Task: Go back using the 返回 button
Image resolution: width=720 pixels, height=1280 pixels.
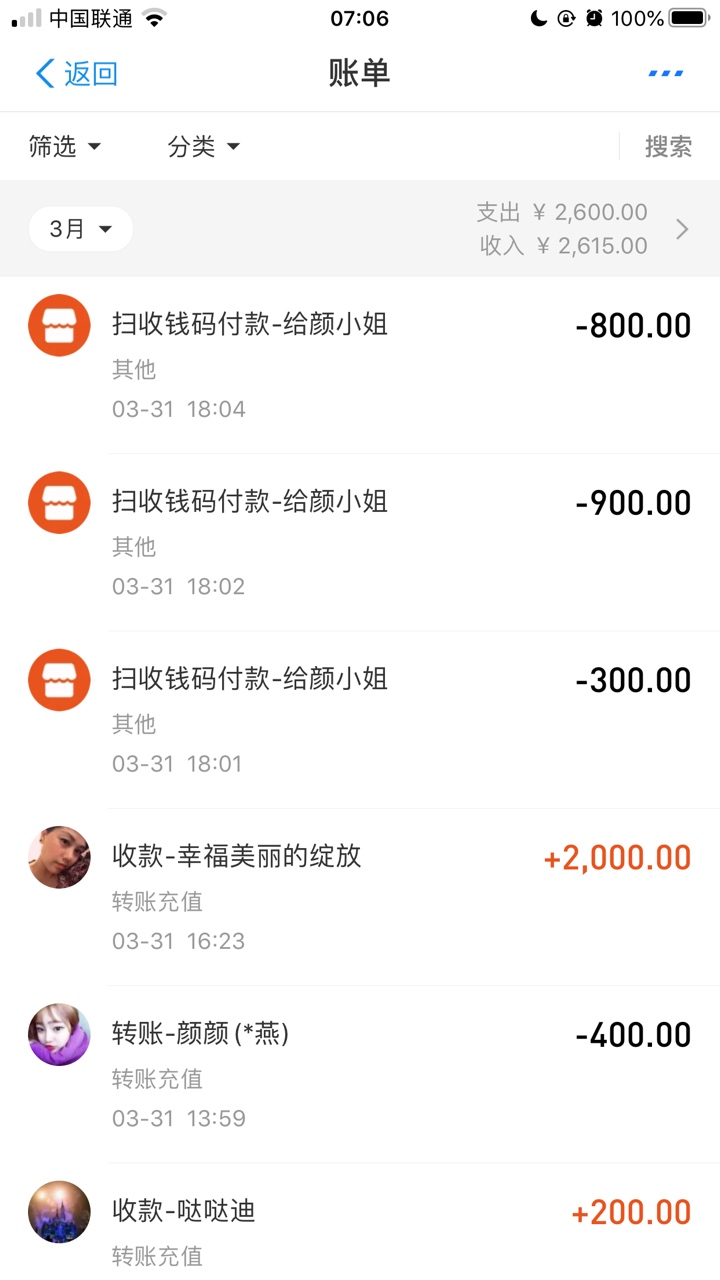Action: tap(76, 73)
